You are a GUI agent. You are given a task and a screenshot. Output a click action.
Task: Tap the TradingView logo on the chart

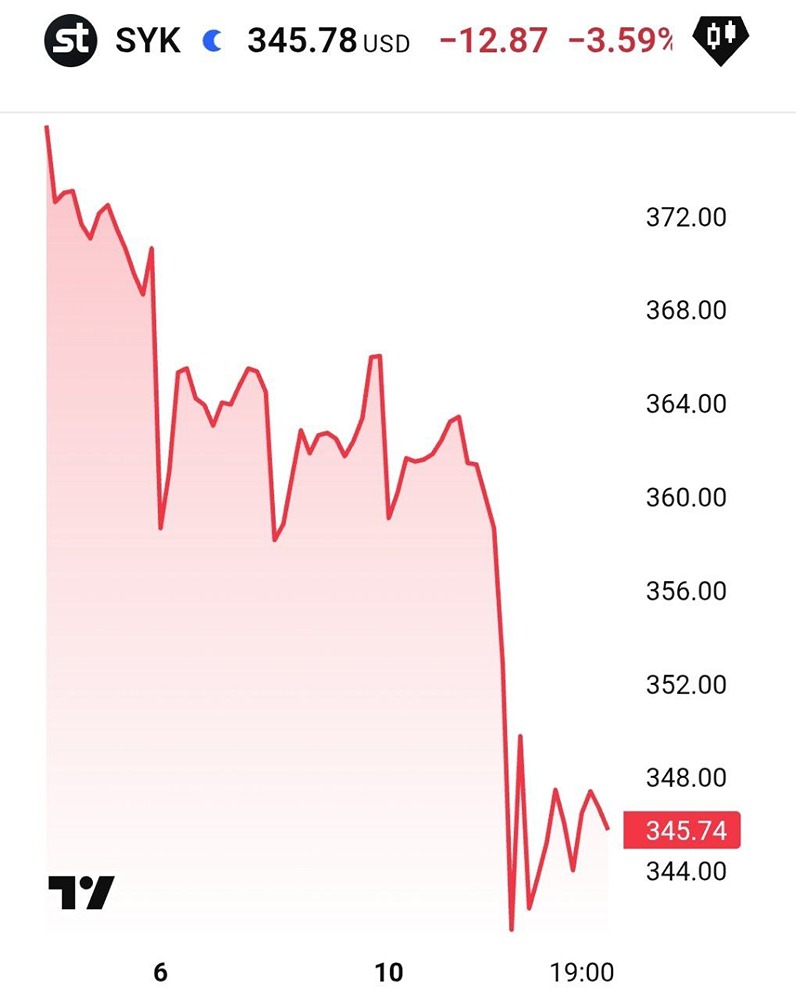(81, 891)
